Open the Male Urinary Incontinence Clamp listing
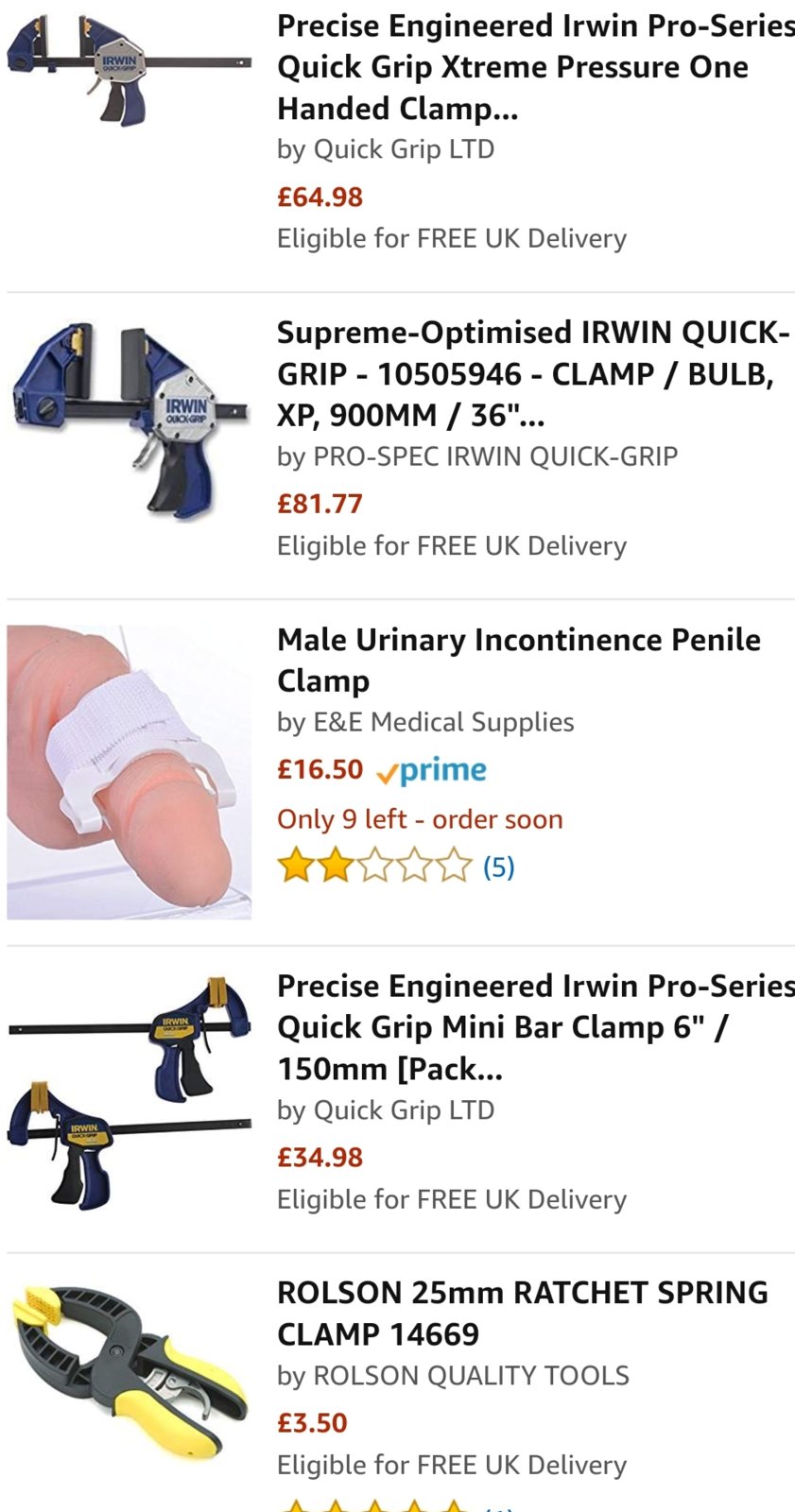The width and height of the screenshot is (795, 1512). (518, 660)
